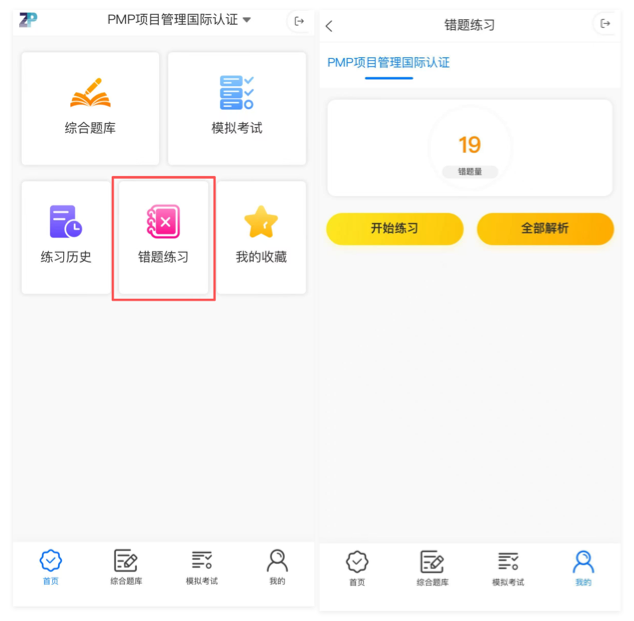Go back from the 错题练习 page
The image size is (634, 621).
330,26
